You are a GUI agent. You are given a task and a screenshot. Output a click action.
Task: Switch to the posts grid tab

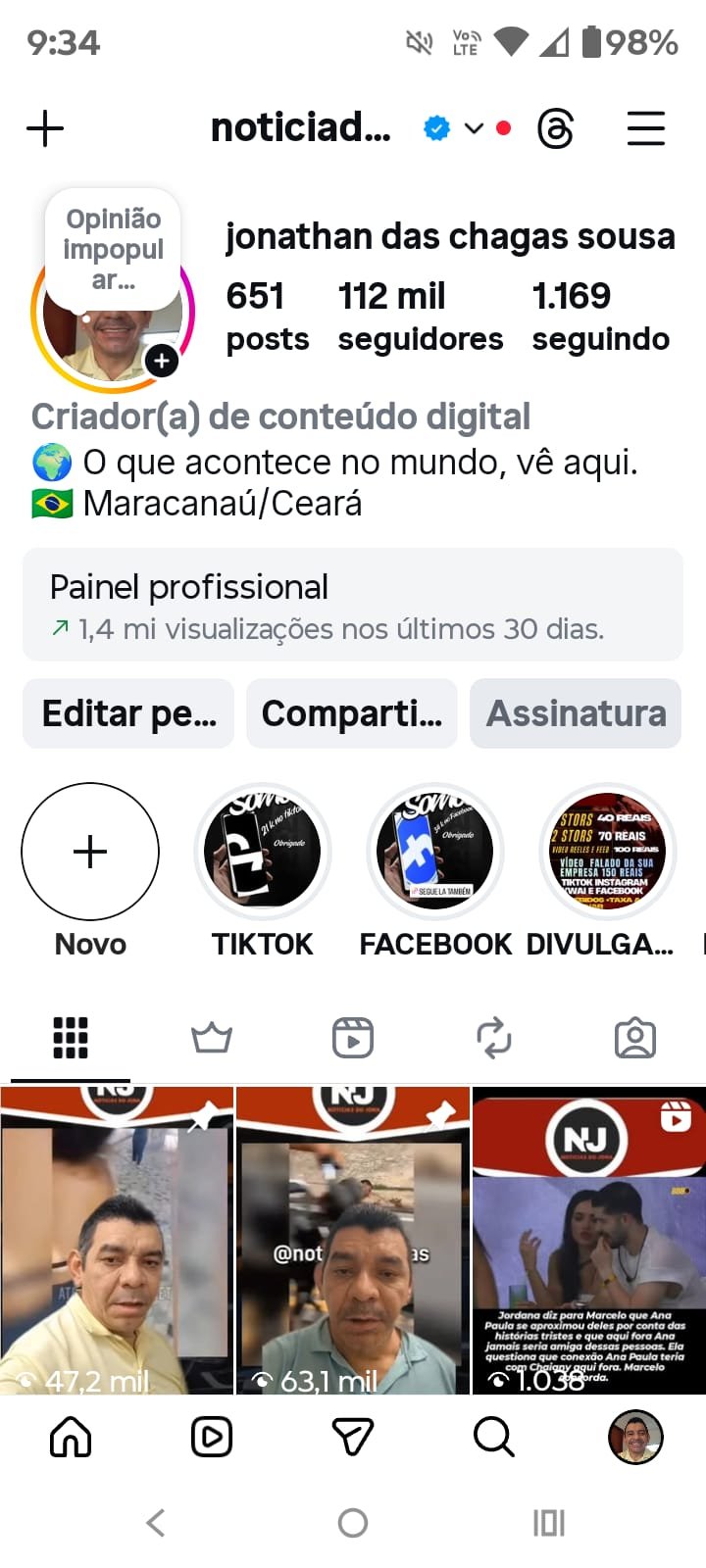(69, 1037)
